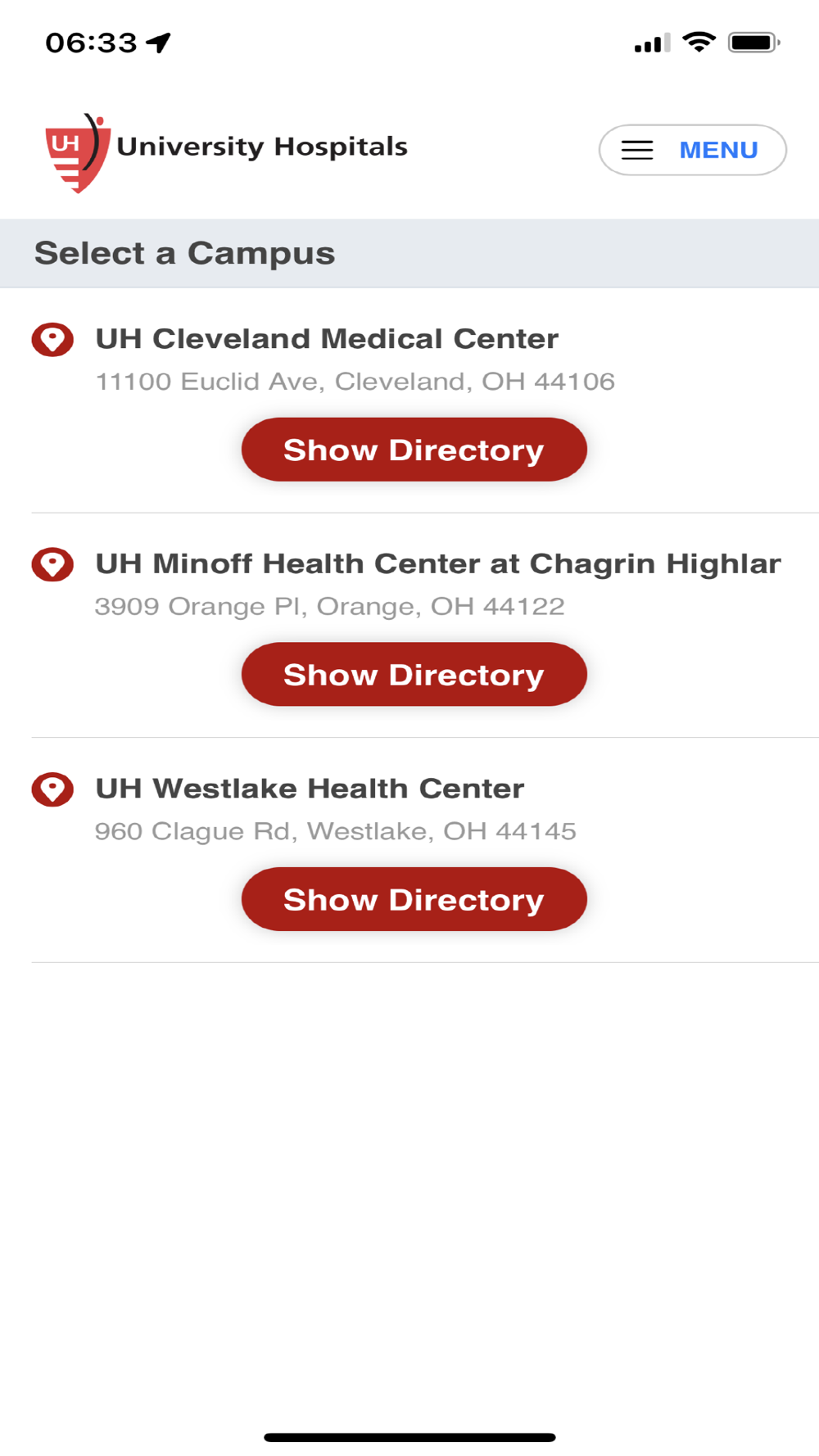Open the MENU drawer button
Screen dimensions: 819x1456
pos(692,150)
